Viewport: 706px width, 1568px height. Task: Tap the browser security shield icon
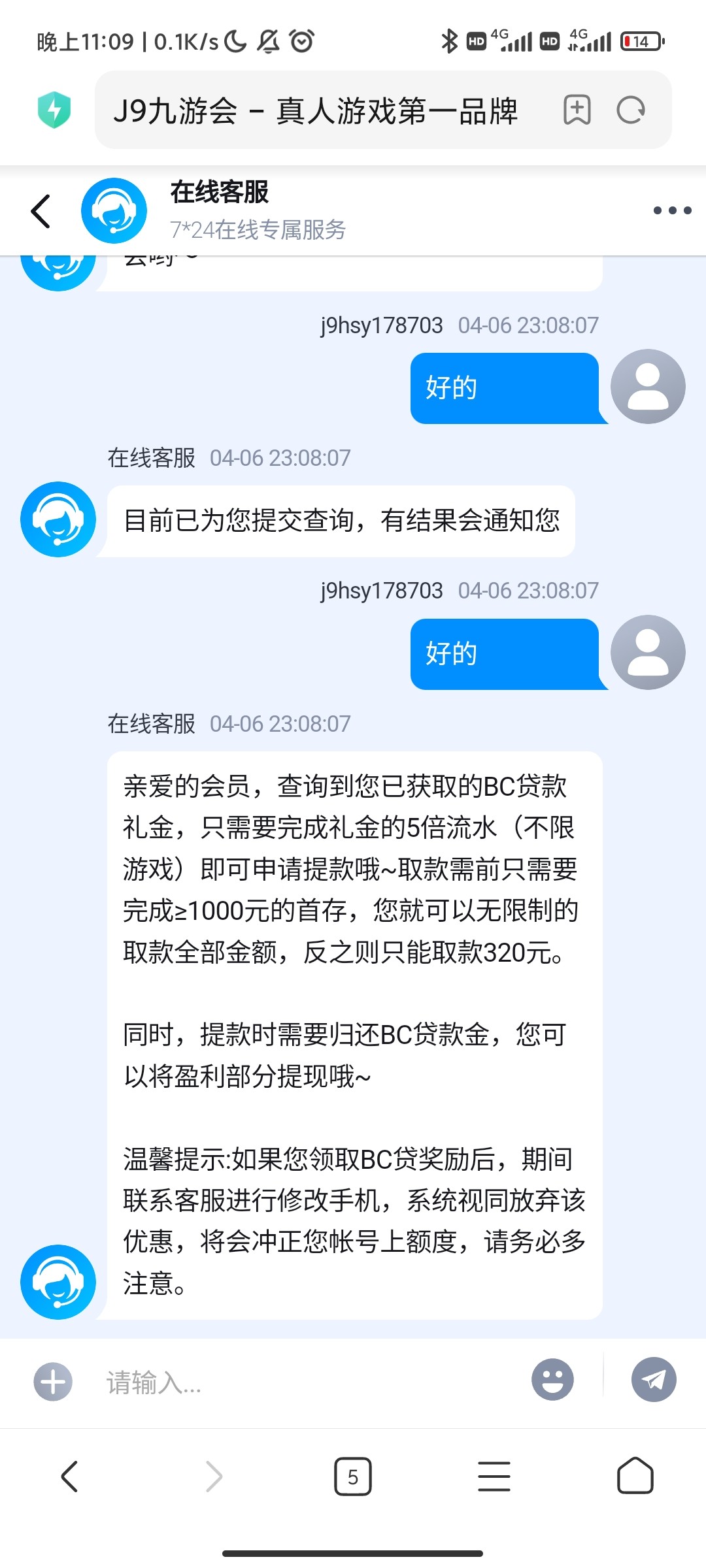pyautogui.click(x=54, y=110)
